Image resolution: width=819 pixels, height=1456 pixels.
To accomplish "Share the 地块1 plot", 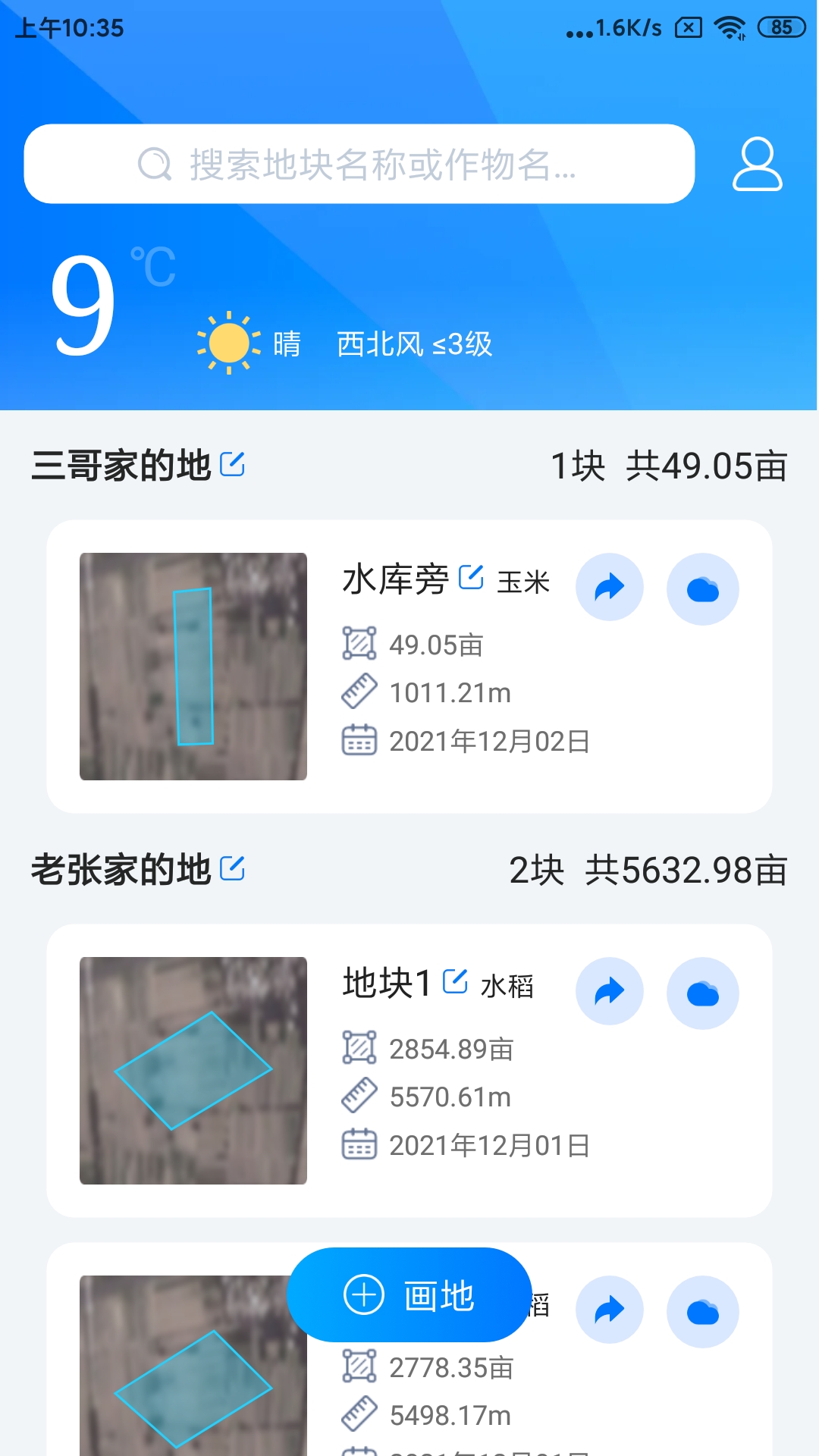I will tap(610, 991).
